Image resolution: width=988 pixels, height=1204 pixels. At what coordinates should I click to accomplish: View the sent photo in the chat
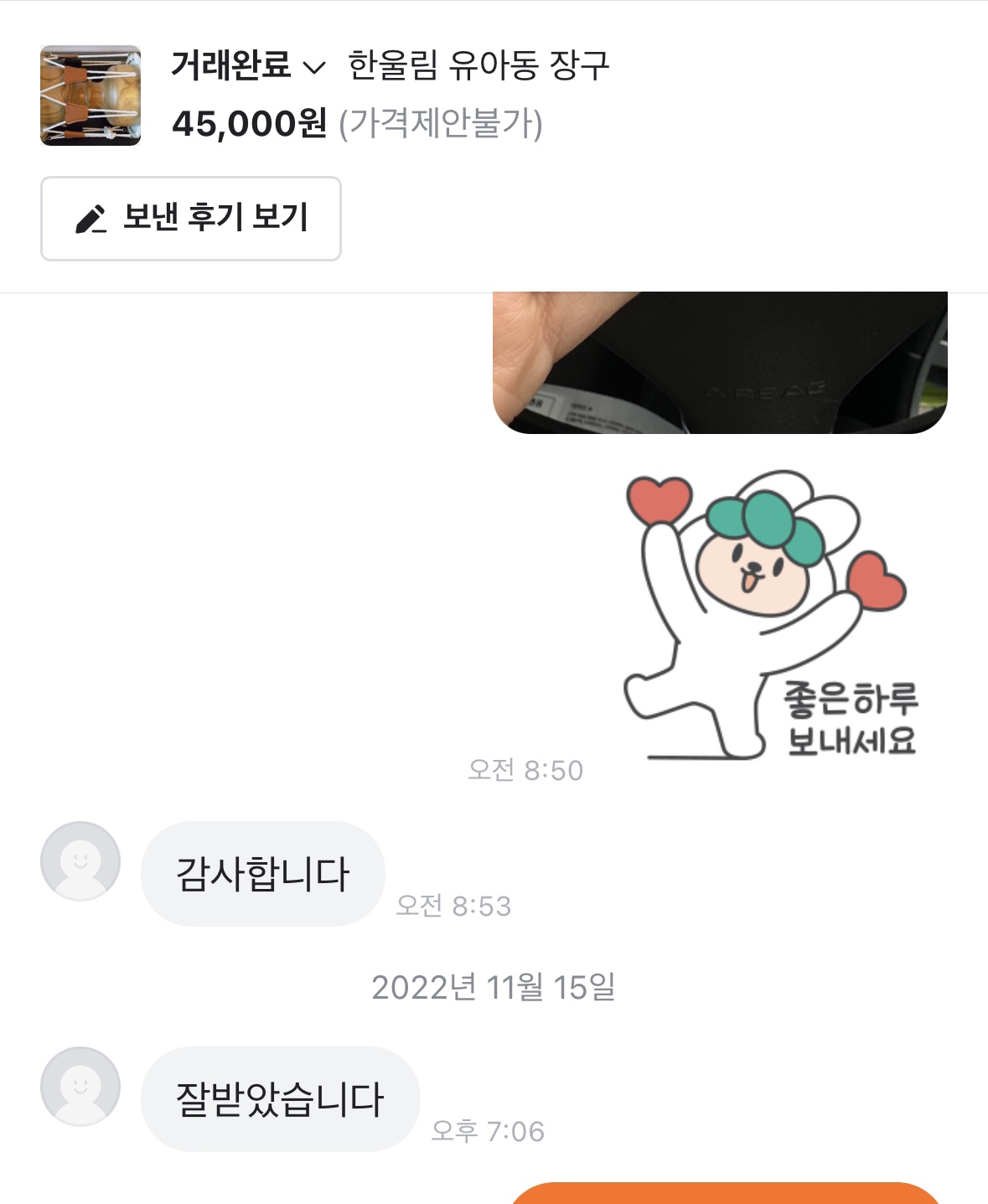pos(719,363)
